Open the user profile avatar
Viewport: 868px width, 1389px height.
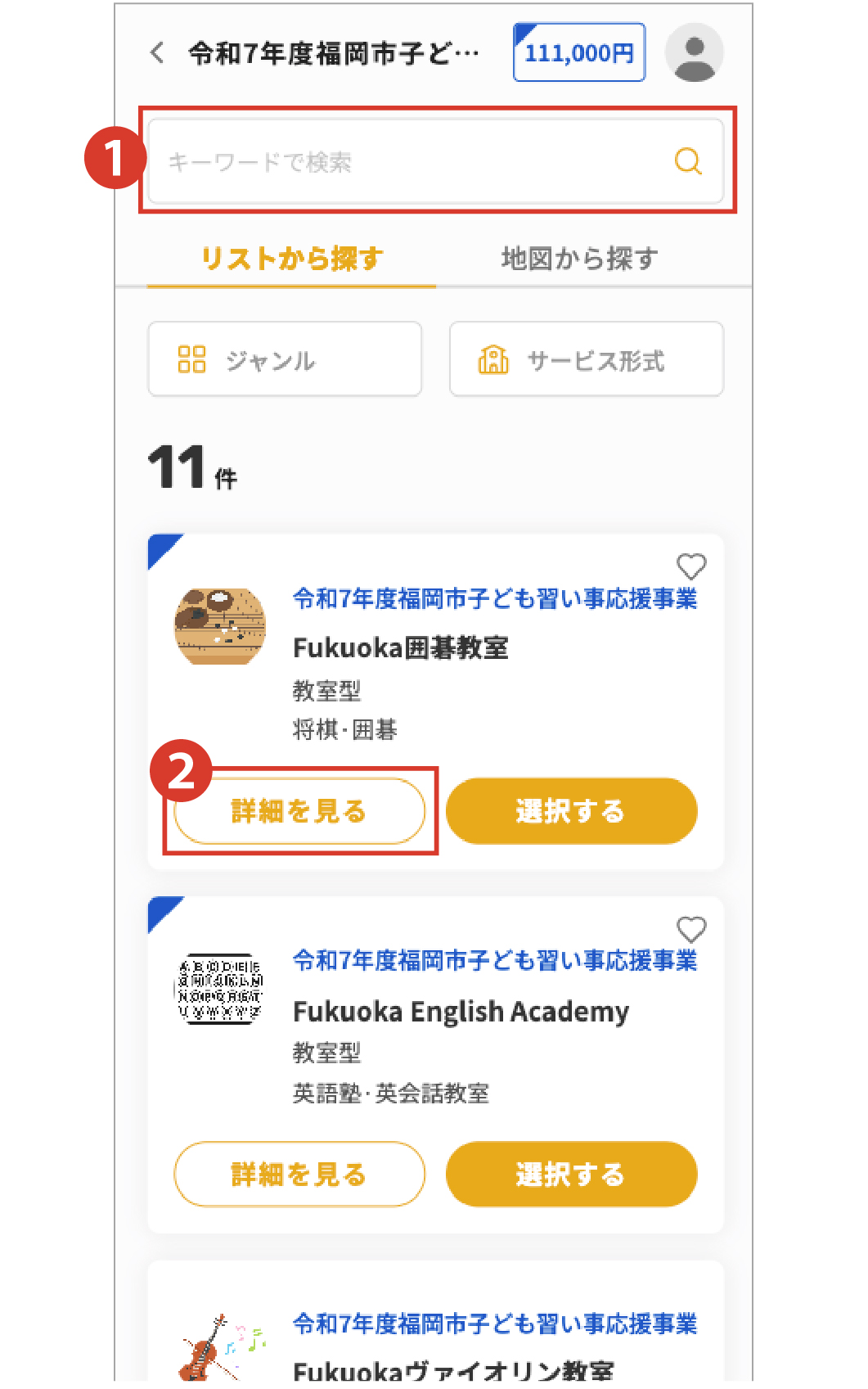694,53
